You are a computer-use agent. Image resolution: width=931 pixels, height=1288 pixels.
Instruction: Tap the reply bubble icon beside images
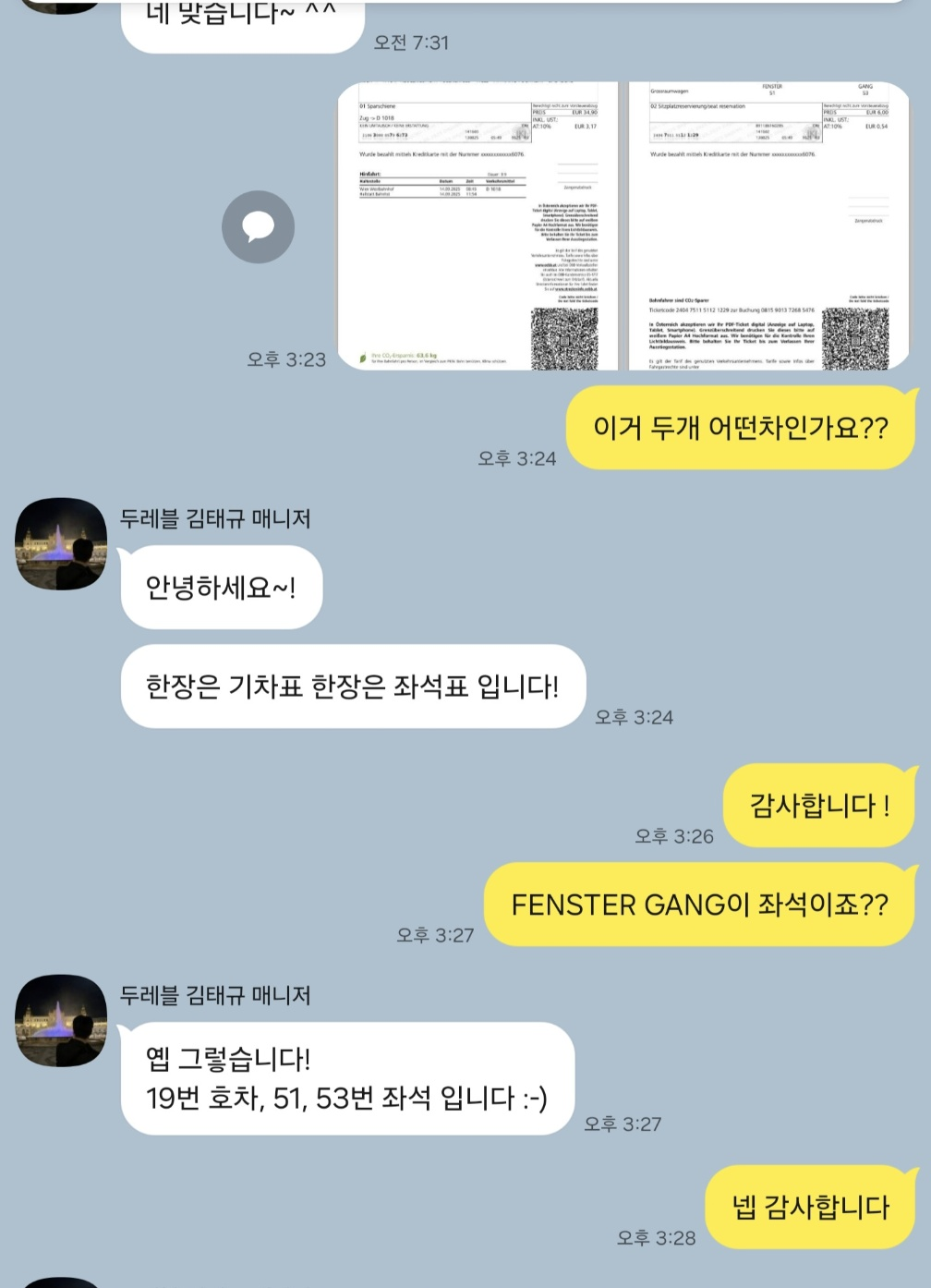click(258, 227)
